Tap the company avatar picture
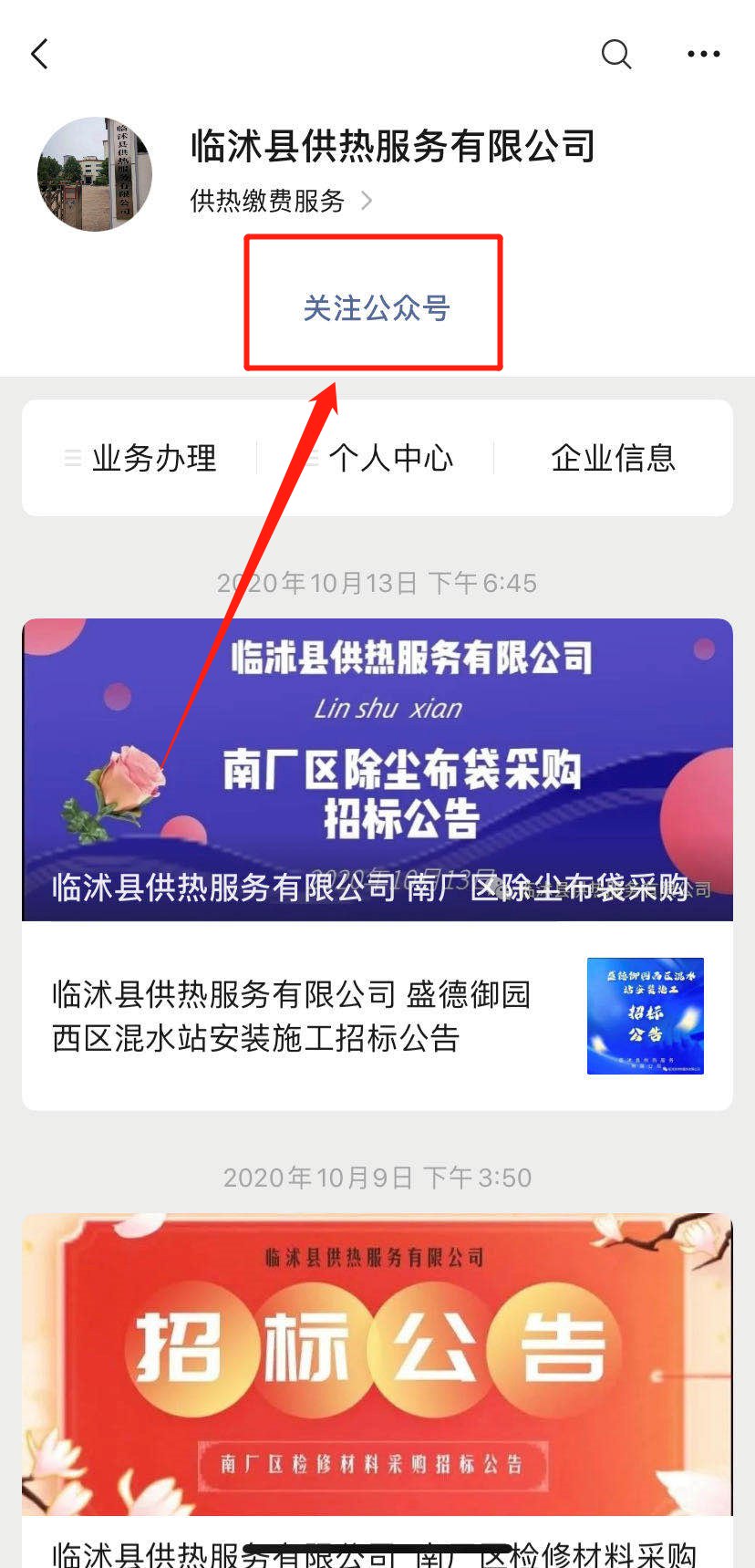 point(95,174)
